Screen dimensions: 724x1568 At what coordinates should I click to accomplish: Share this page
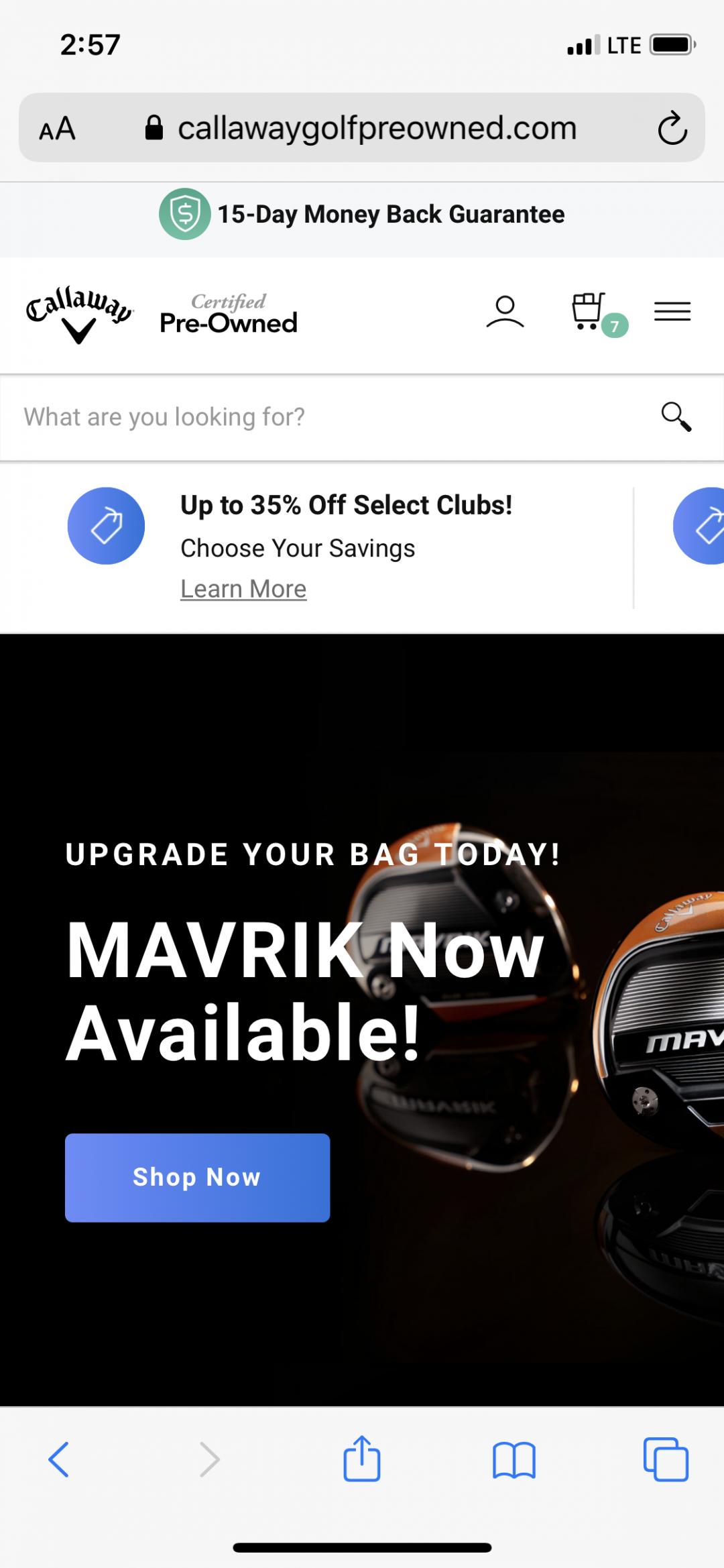[362, 1459]
